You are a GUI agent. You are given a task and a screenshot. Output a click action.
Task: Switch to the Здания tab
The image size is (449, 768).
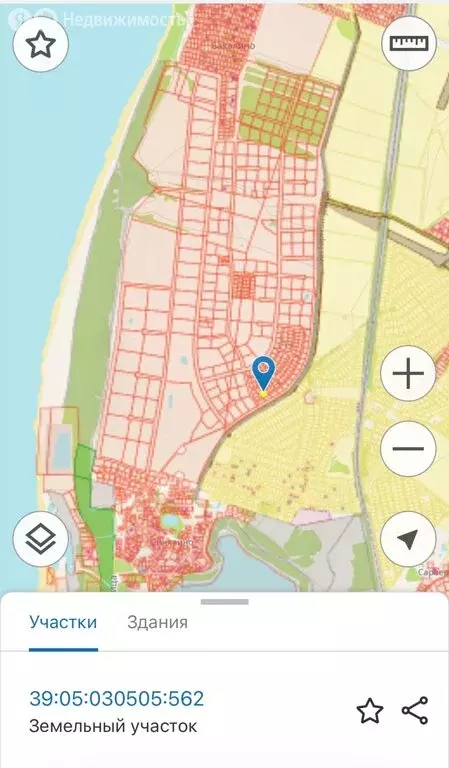[x=157, y=623]
